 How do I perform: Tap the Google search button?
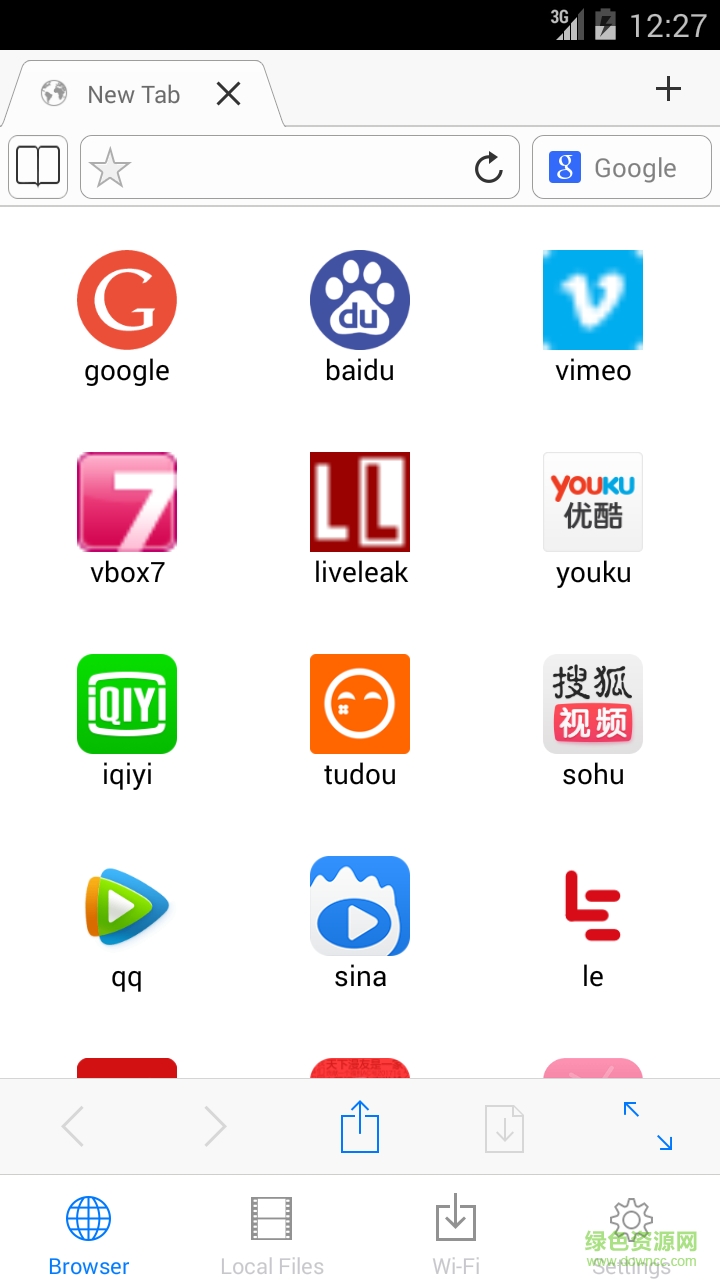[621, 167]
